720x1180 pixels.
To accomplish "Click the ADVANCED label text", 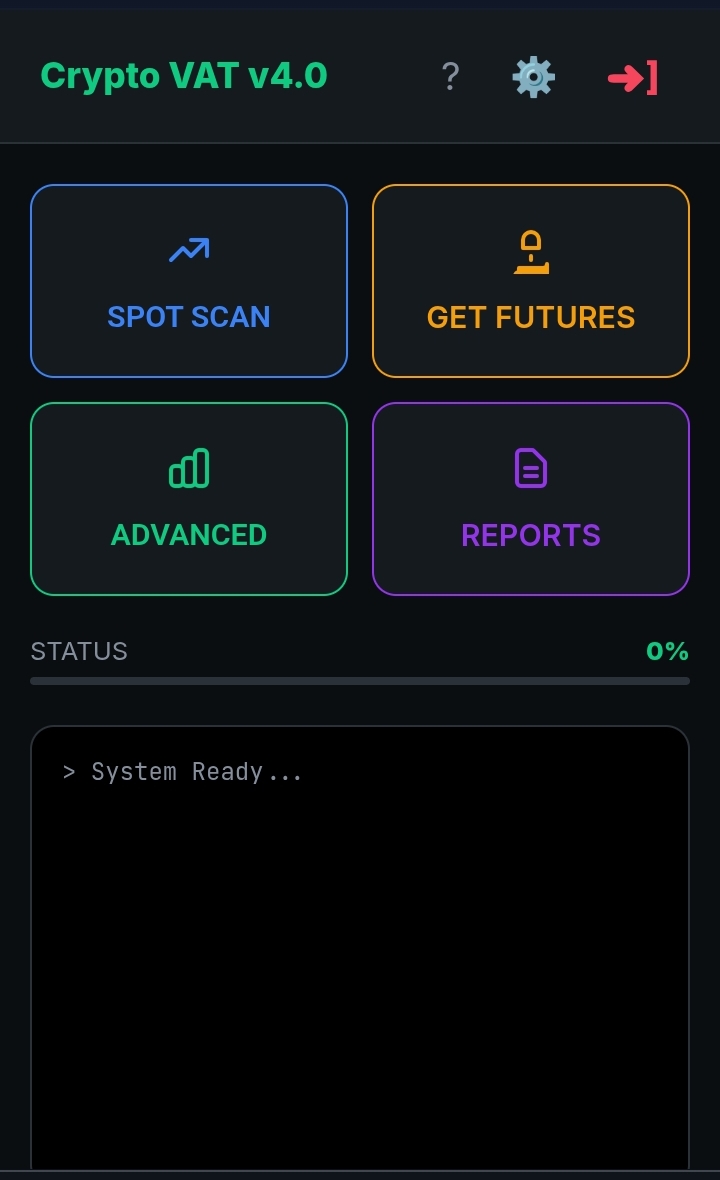I will (x=188, y=535).
